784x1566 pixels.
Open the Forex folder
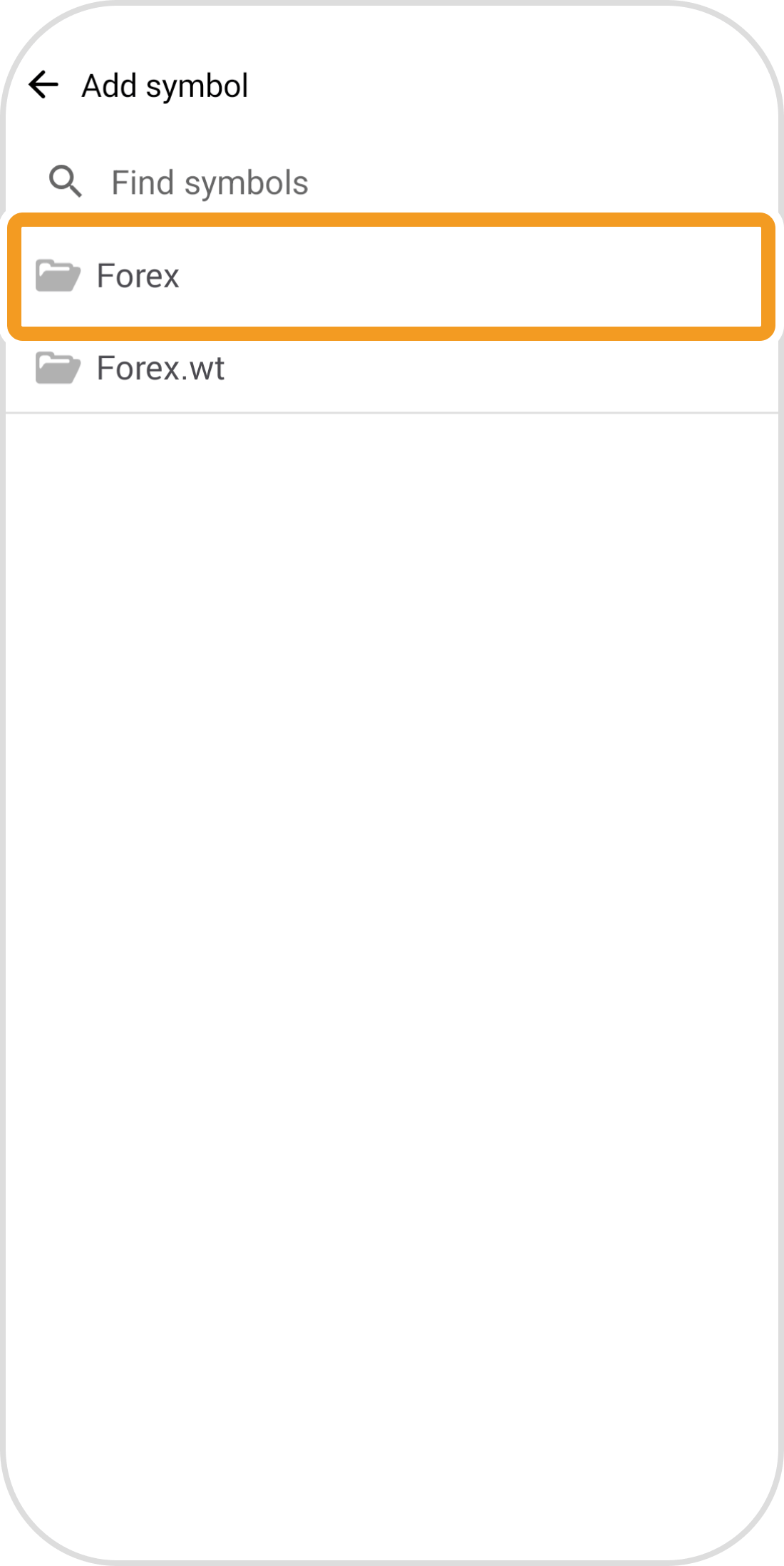(138, 276)
